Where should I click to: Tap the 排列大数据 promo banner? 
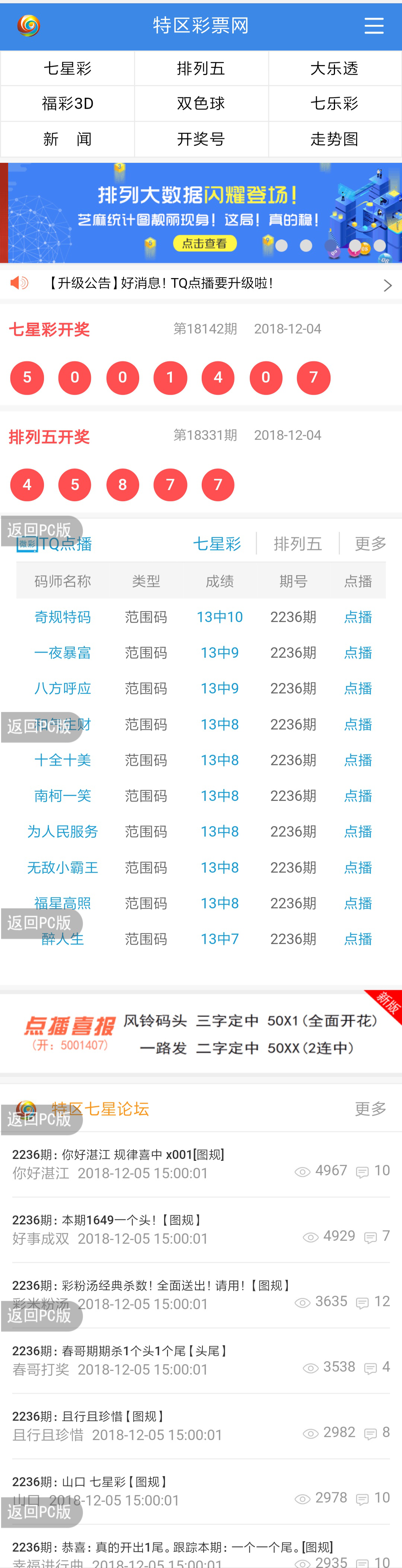point(201,213)
